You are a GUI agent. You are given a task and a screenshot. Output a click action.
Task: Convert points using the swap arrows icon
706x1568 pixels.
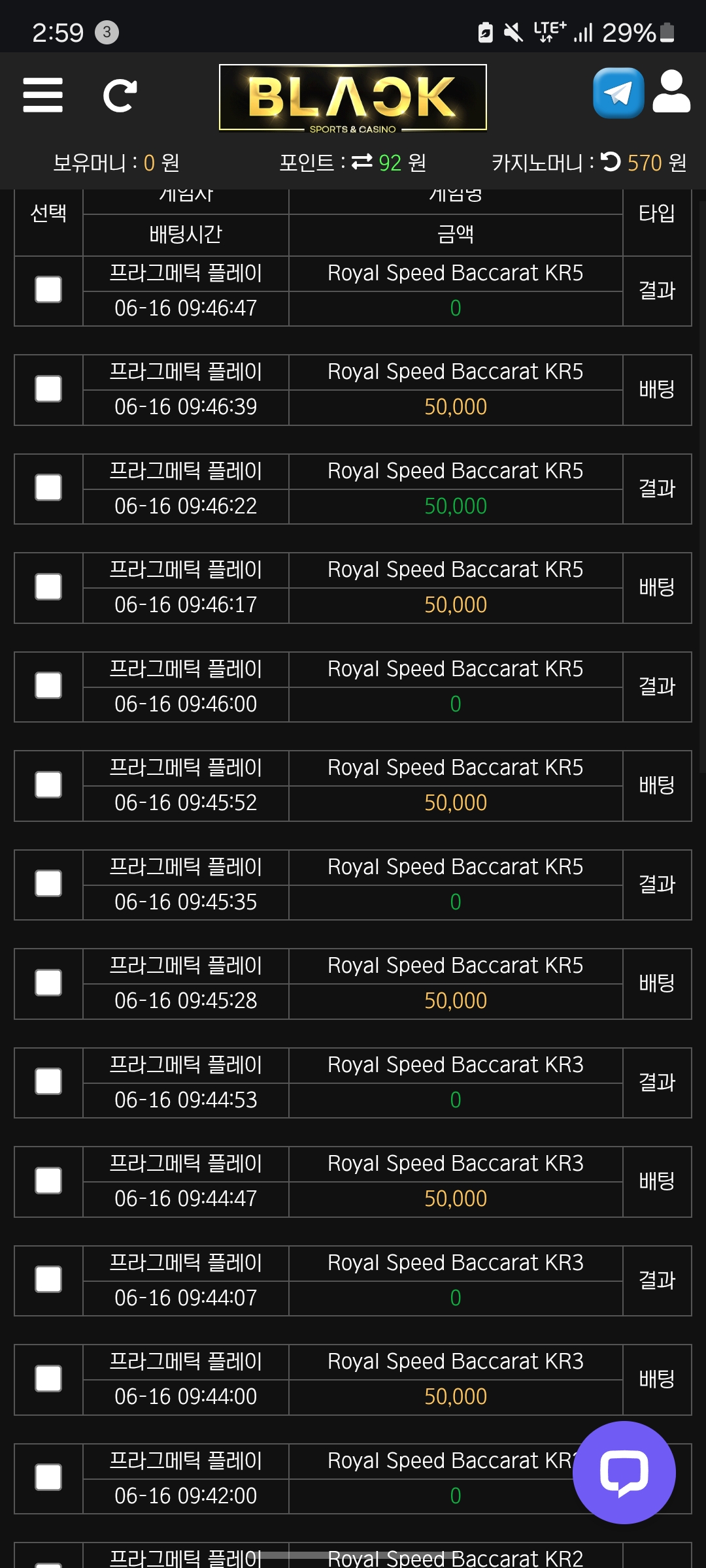click(362, 161)
